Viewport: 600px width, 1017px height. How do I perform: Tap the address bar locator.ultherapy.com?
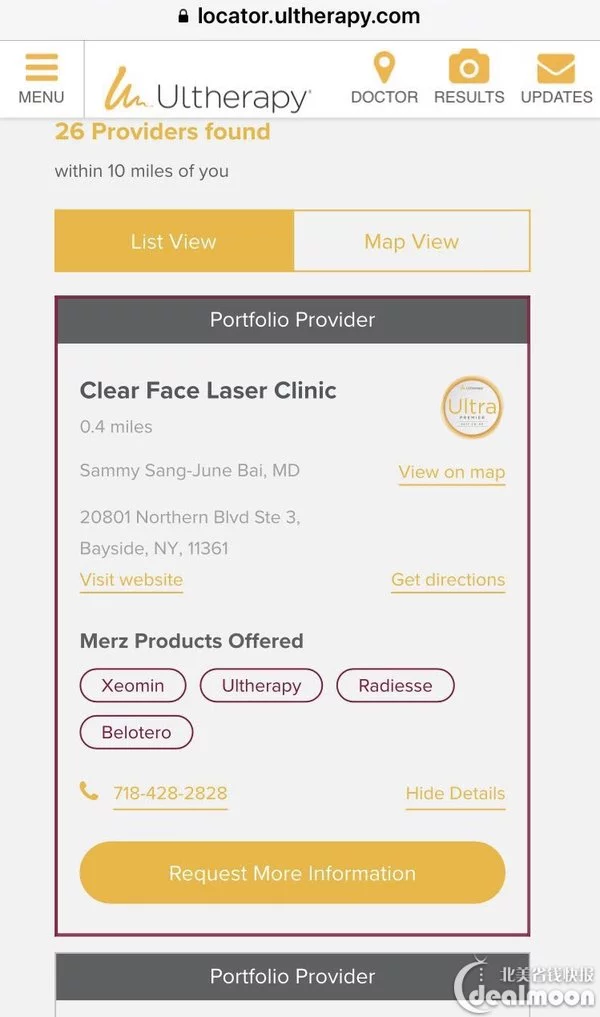coord(300,16)
